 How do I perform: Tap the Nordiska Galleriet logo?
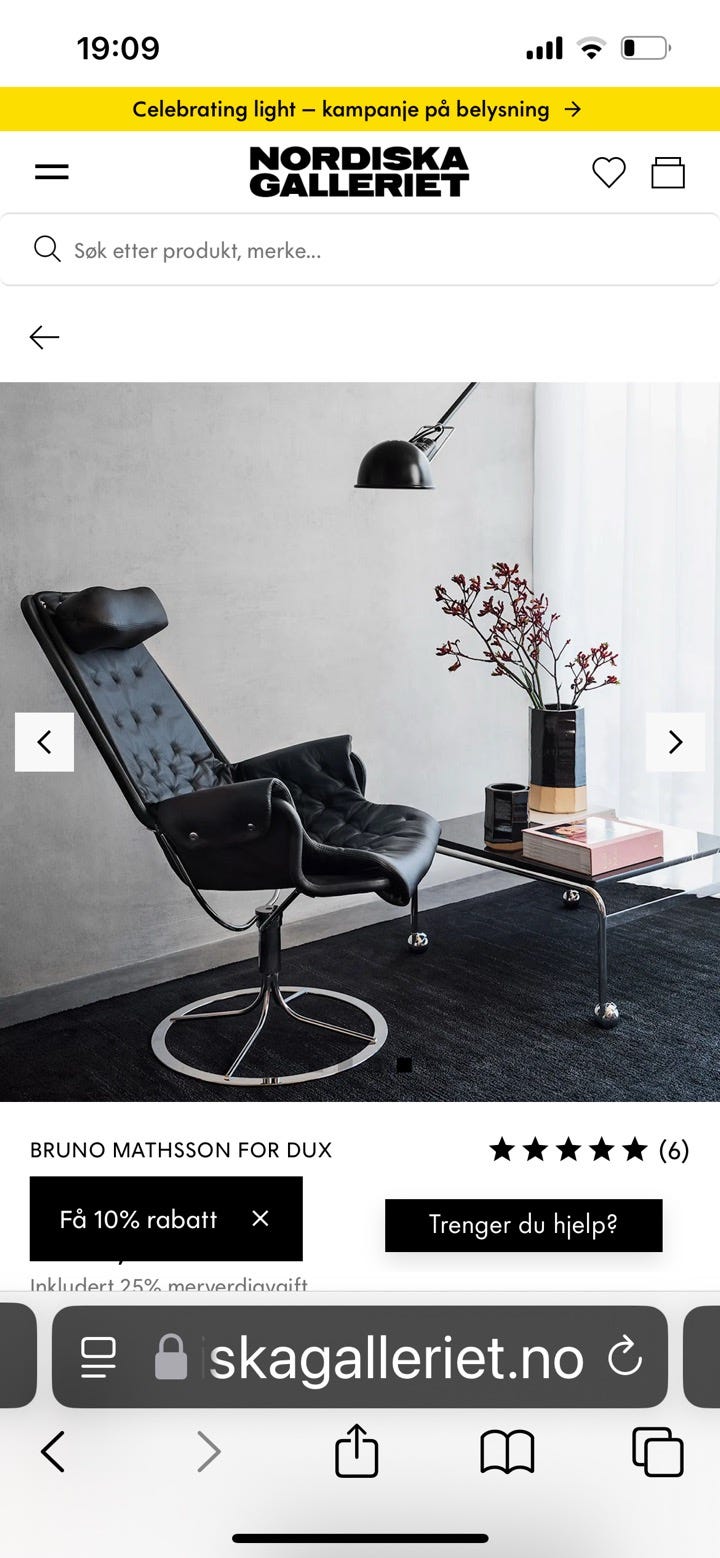(x=360, y=170)
